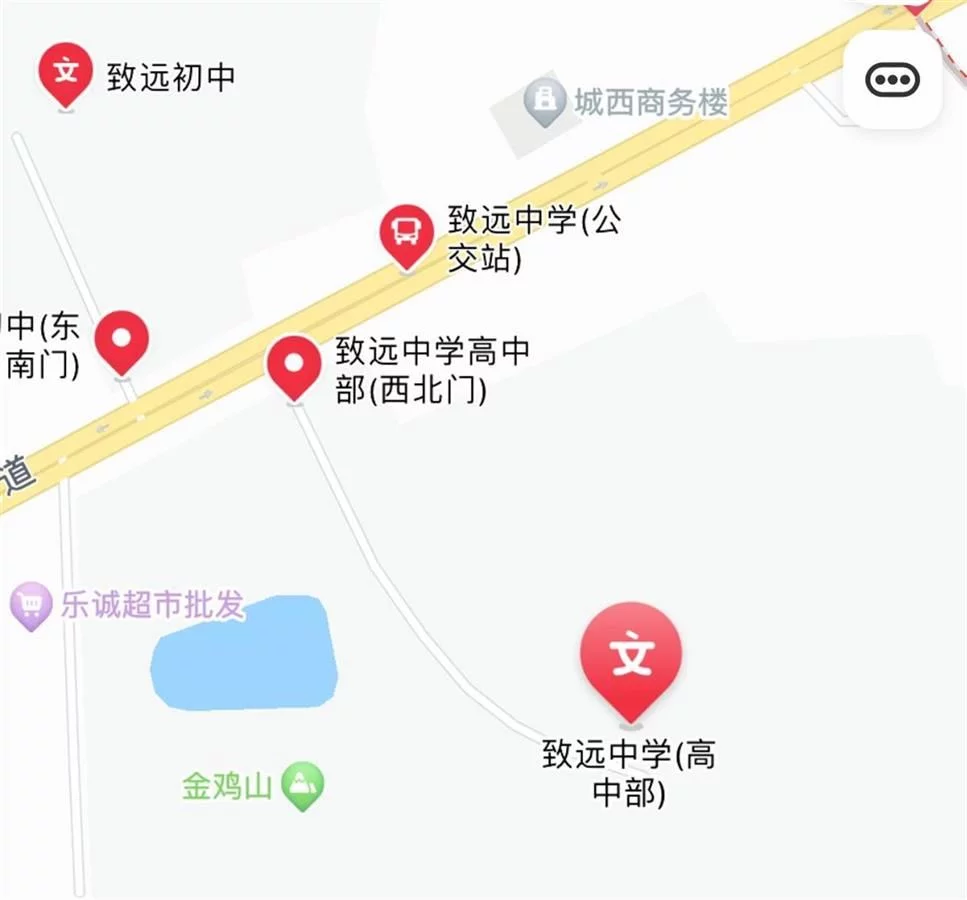The image size is (967, 900).
Task: Open the 乐诚超市批发 shop marker
Action: pos(31,605)
